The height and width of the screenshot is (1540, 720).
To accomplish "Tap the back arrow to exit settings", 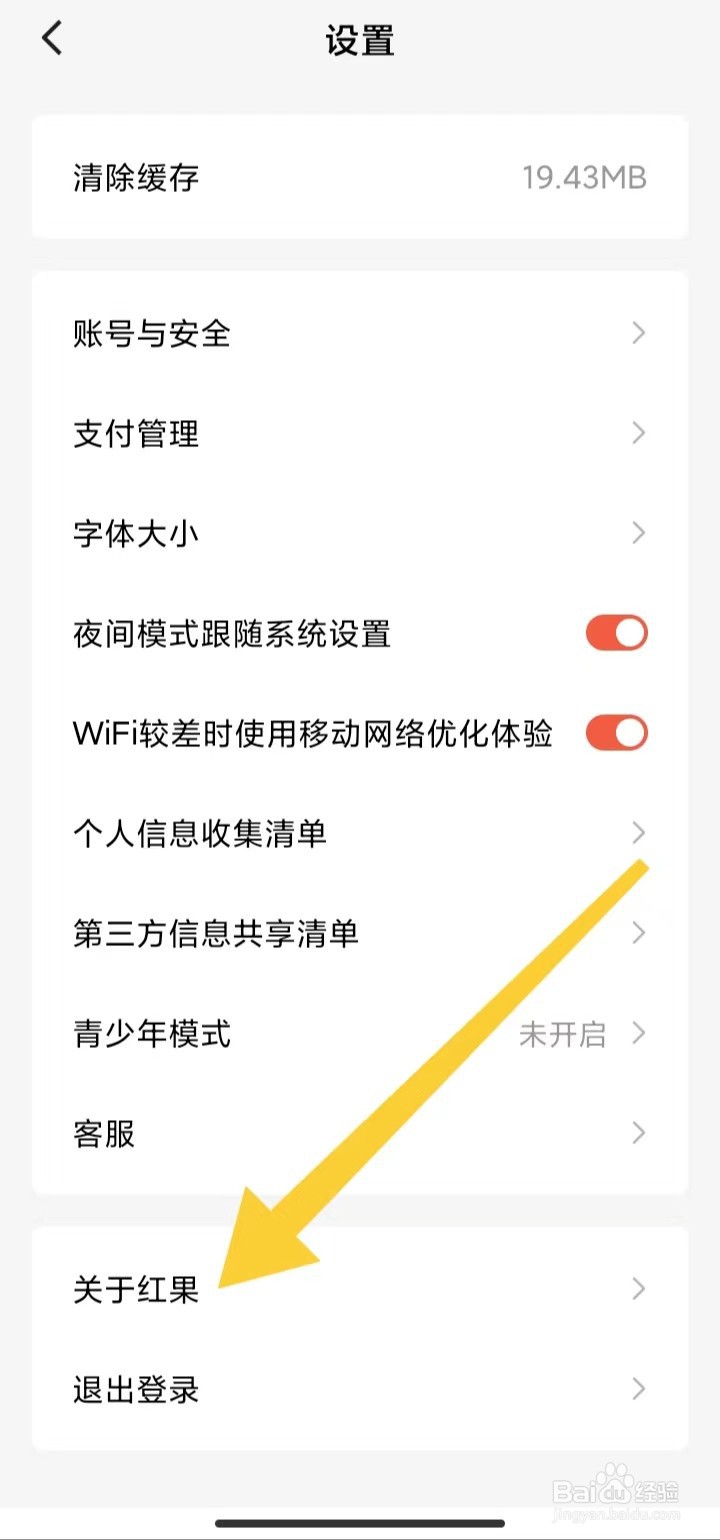I will [x=50, y=38].
